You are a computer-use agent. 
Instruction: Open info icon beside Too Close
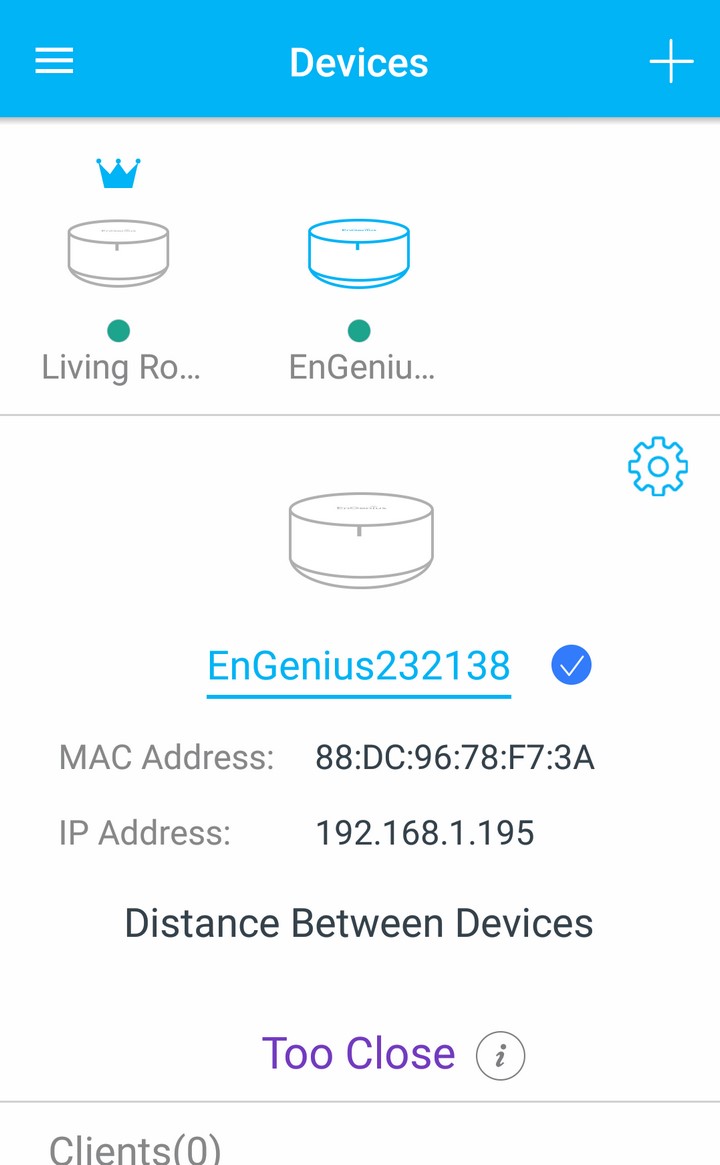coord(500,1055)
